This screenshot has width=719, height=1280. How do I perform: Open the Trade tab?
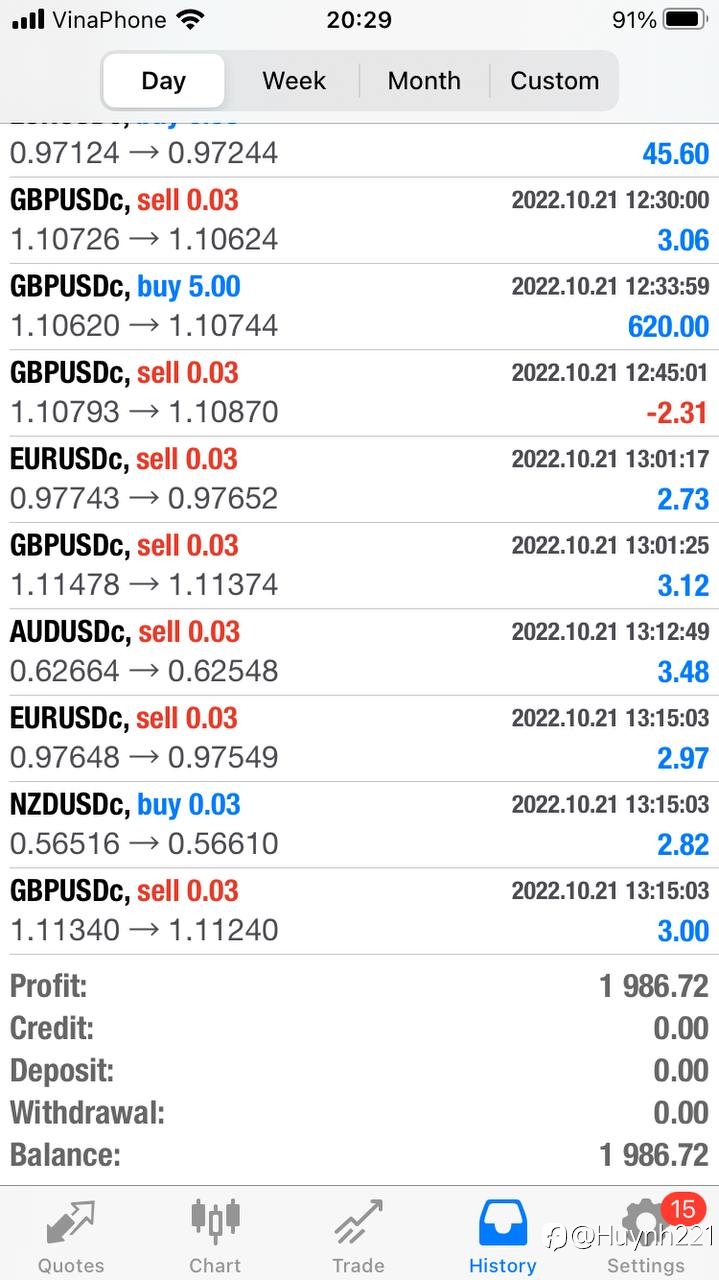point(358,1237)
